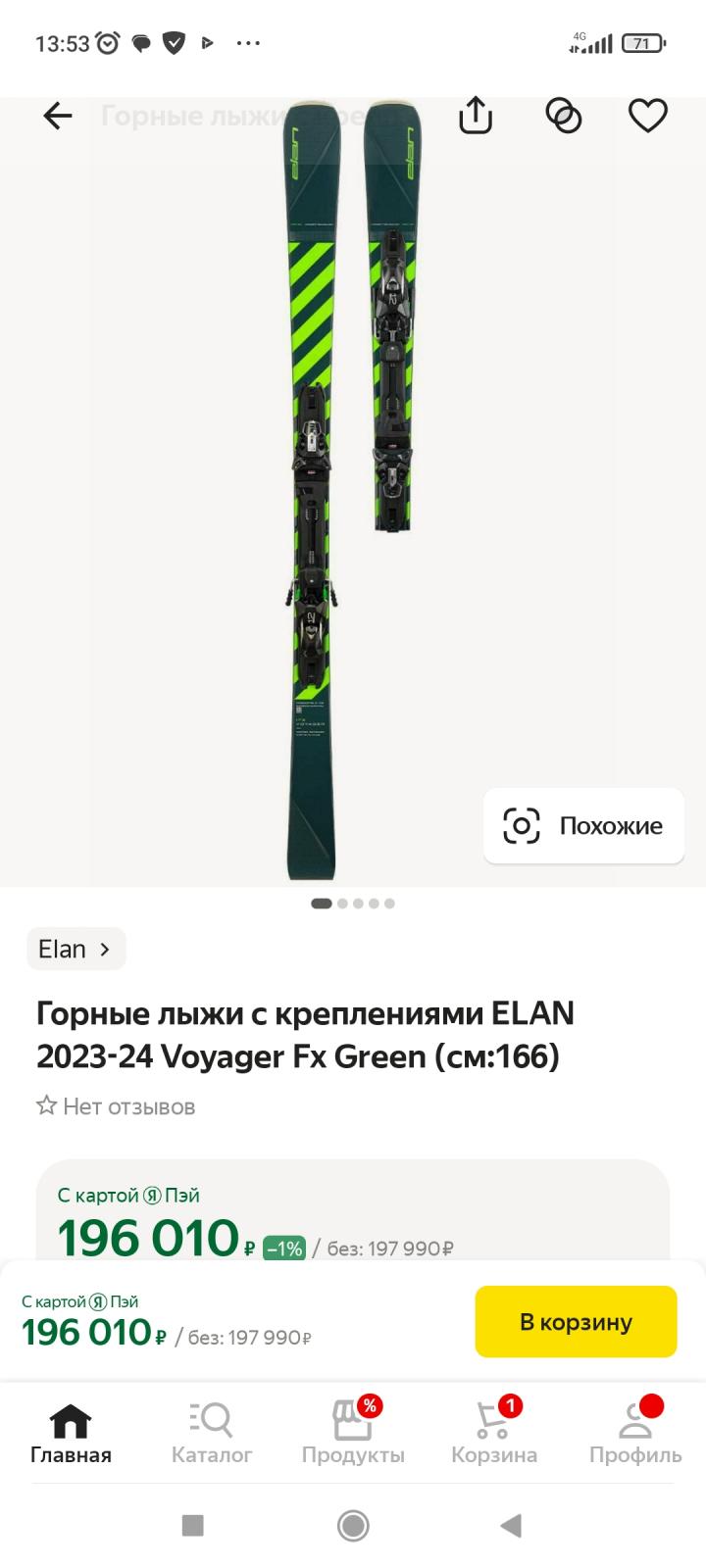Go to the Профиль tab

[x=635, y=1434]
